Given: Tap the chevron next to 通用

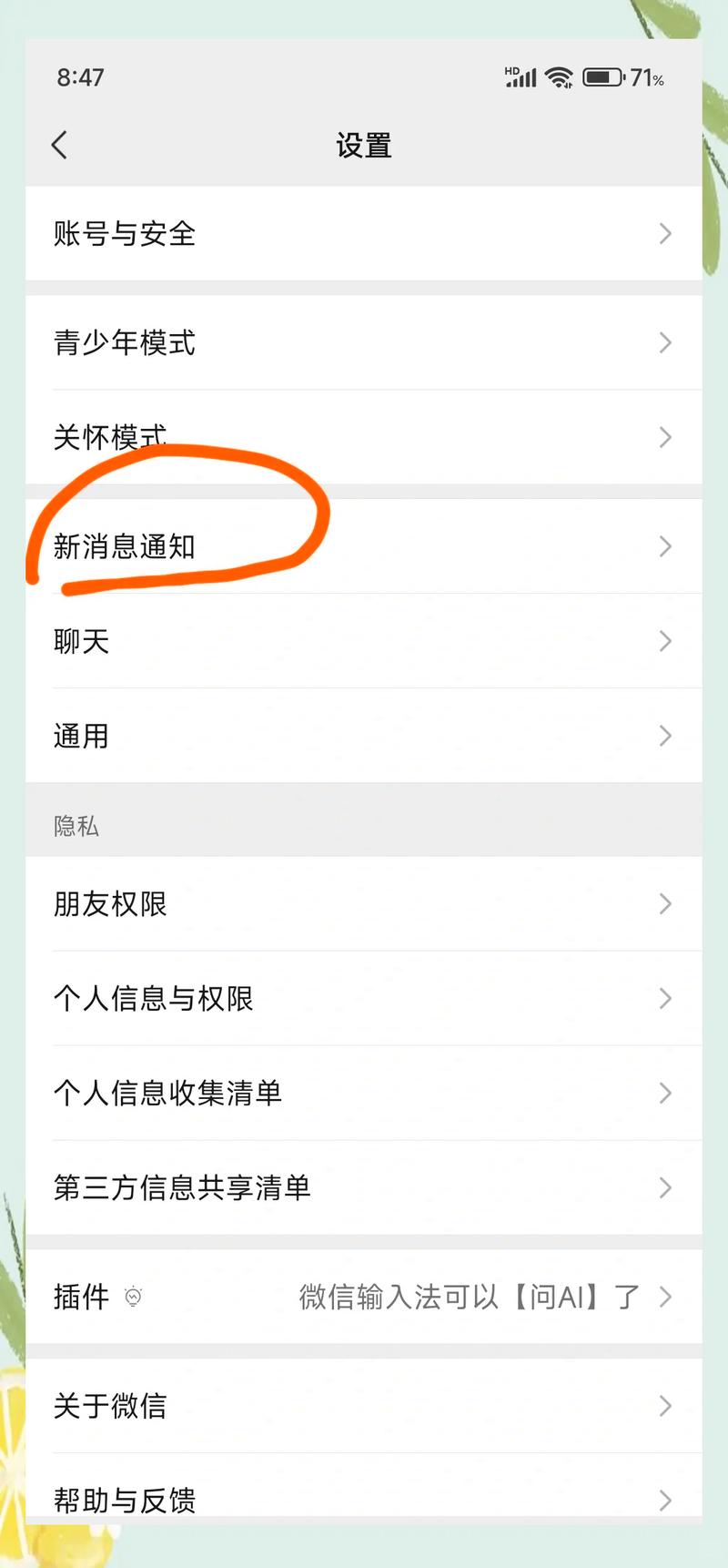Looking at the screenshot, I should coord(665,736).
